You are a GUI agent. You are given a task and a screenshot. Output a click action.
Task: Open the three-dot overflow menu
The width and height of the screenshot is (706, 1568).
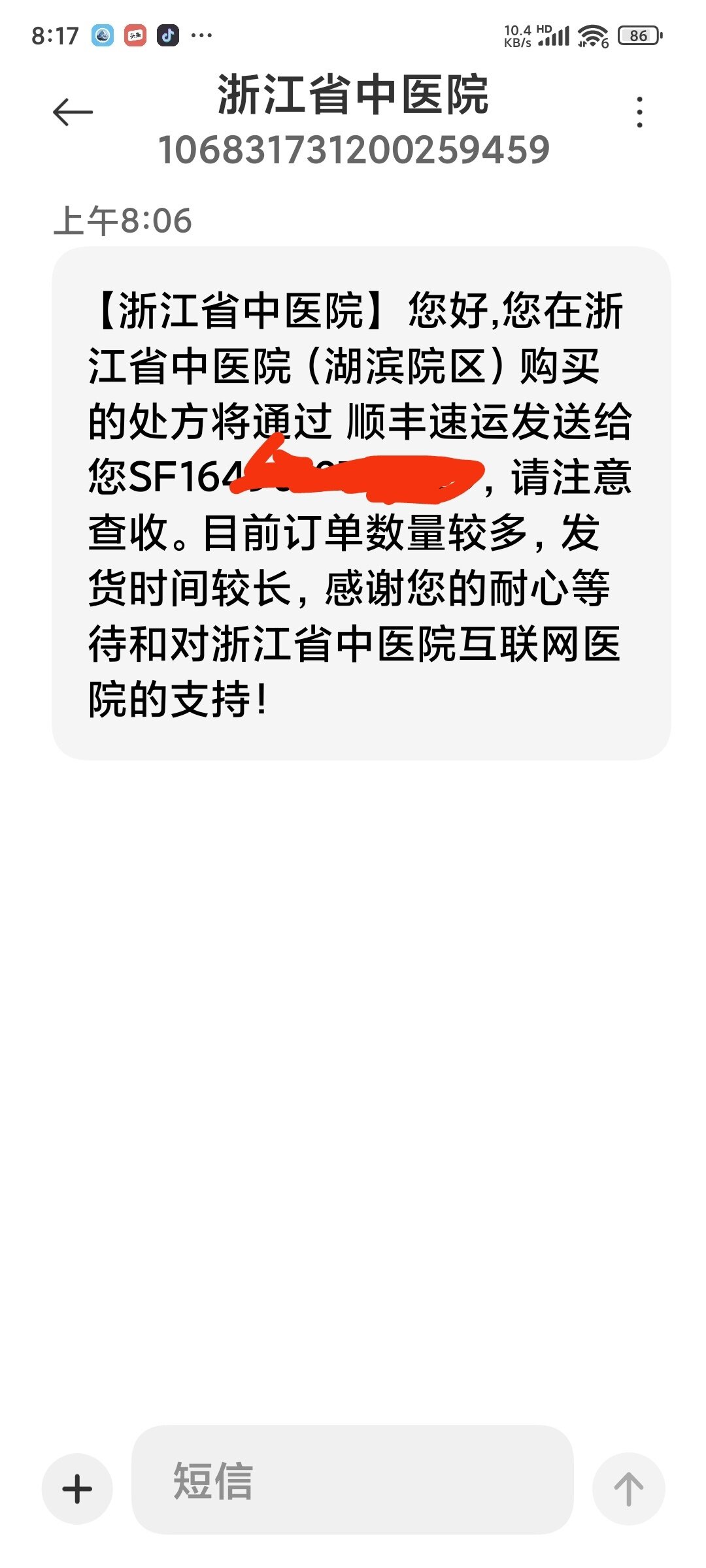coord(639,112)
